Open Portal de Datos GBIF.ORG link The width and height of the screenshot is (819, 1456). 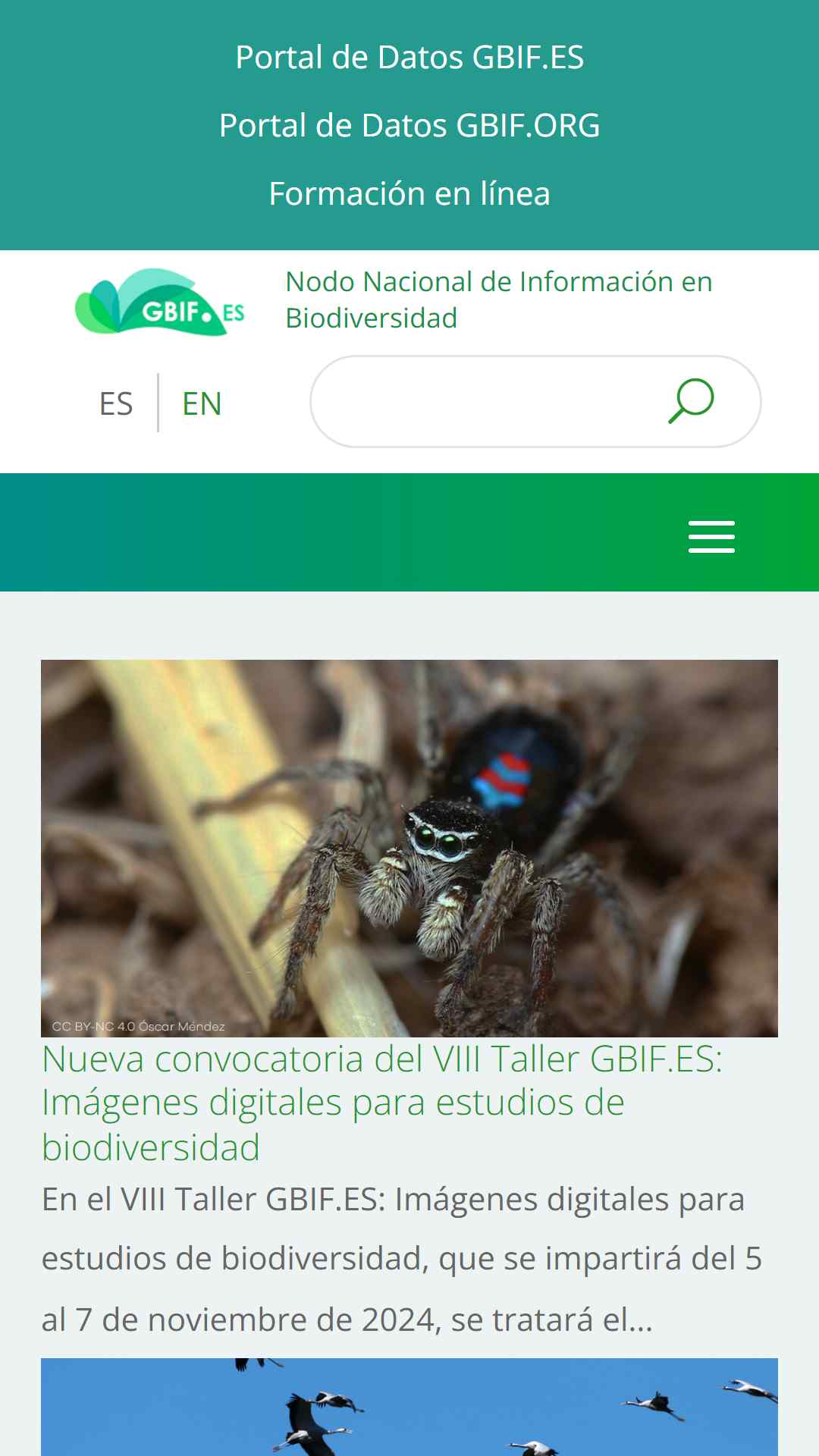pos(409,126)
